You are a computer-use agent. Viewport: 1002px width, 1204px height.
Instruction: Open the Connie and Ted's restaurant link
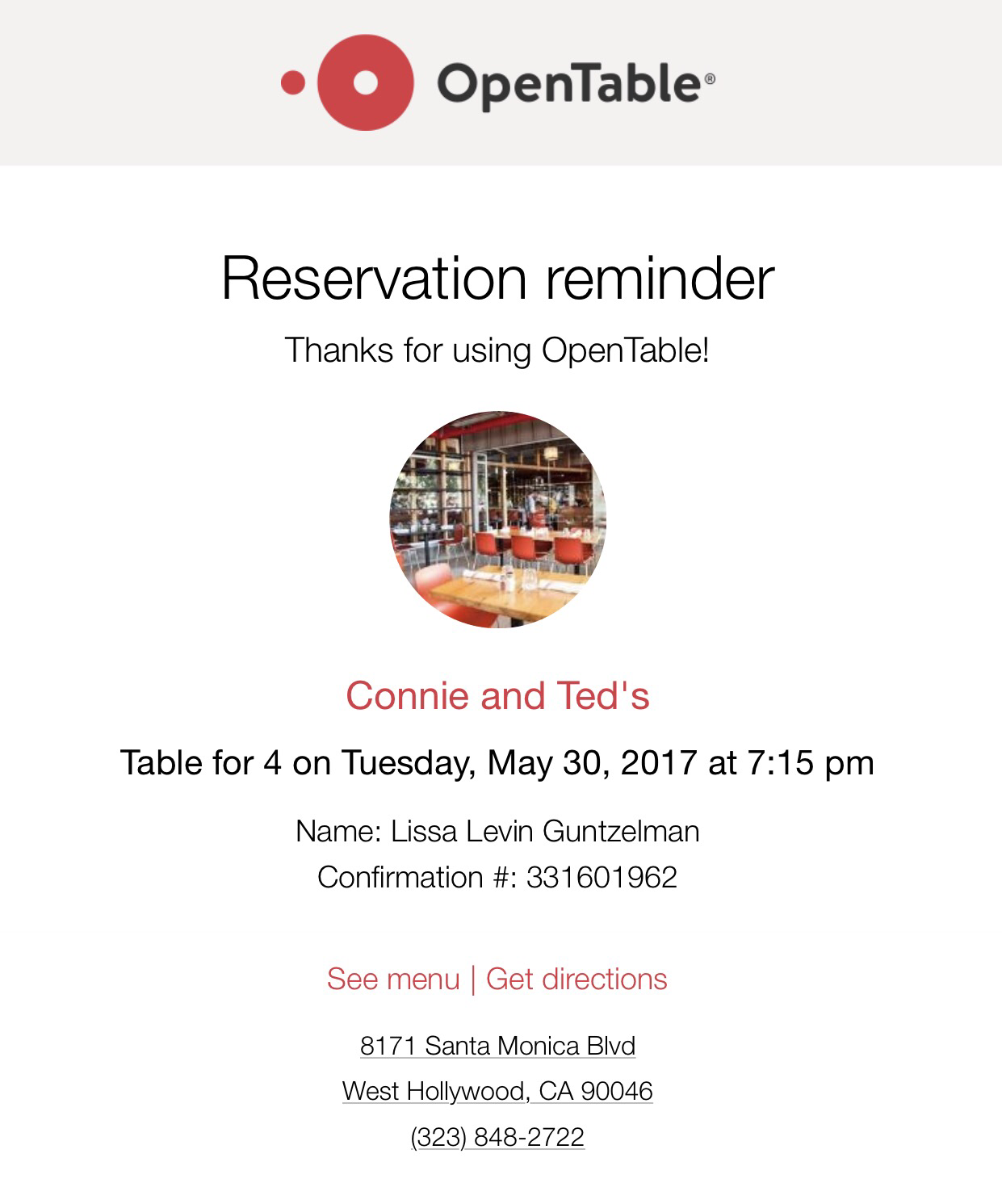point(497,696)
